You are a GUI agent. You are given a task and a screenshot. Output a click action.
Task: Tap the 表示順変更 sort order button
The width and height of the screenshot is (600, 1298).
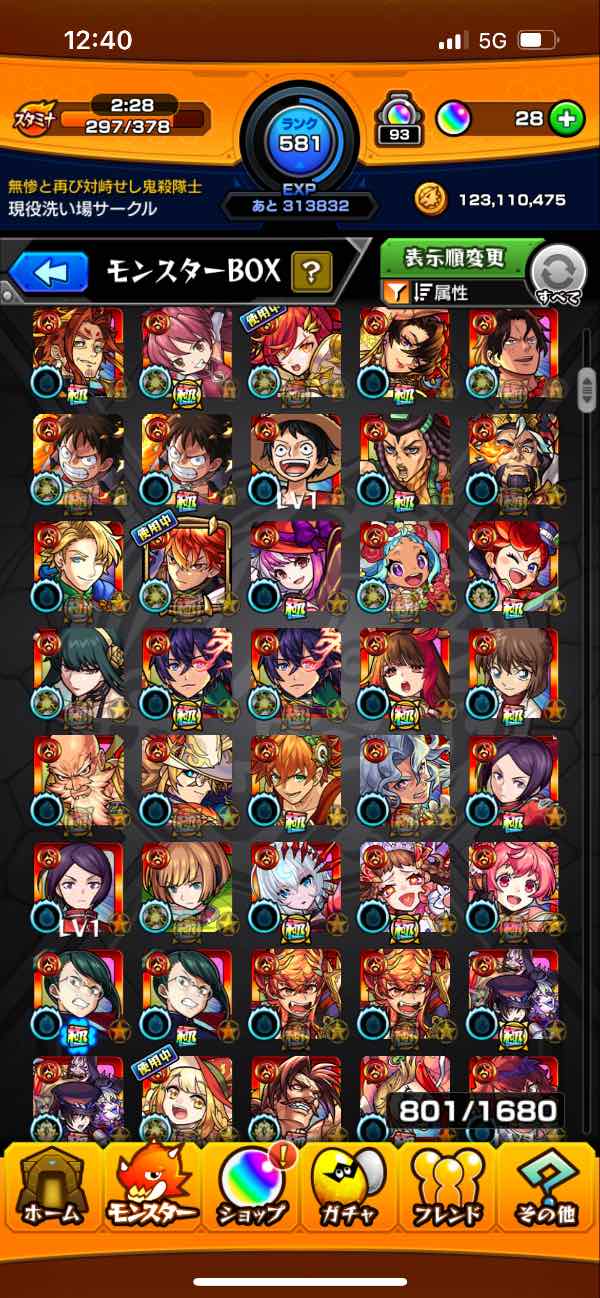coord(455,258)
